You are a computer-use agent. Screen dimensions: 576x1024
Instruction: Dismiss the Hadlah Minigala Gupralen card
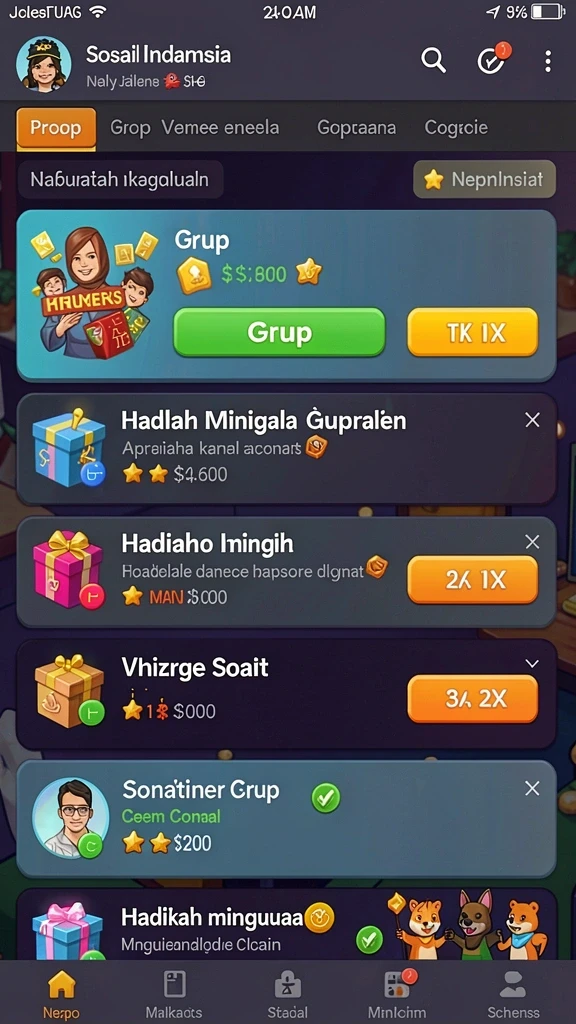532,420
